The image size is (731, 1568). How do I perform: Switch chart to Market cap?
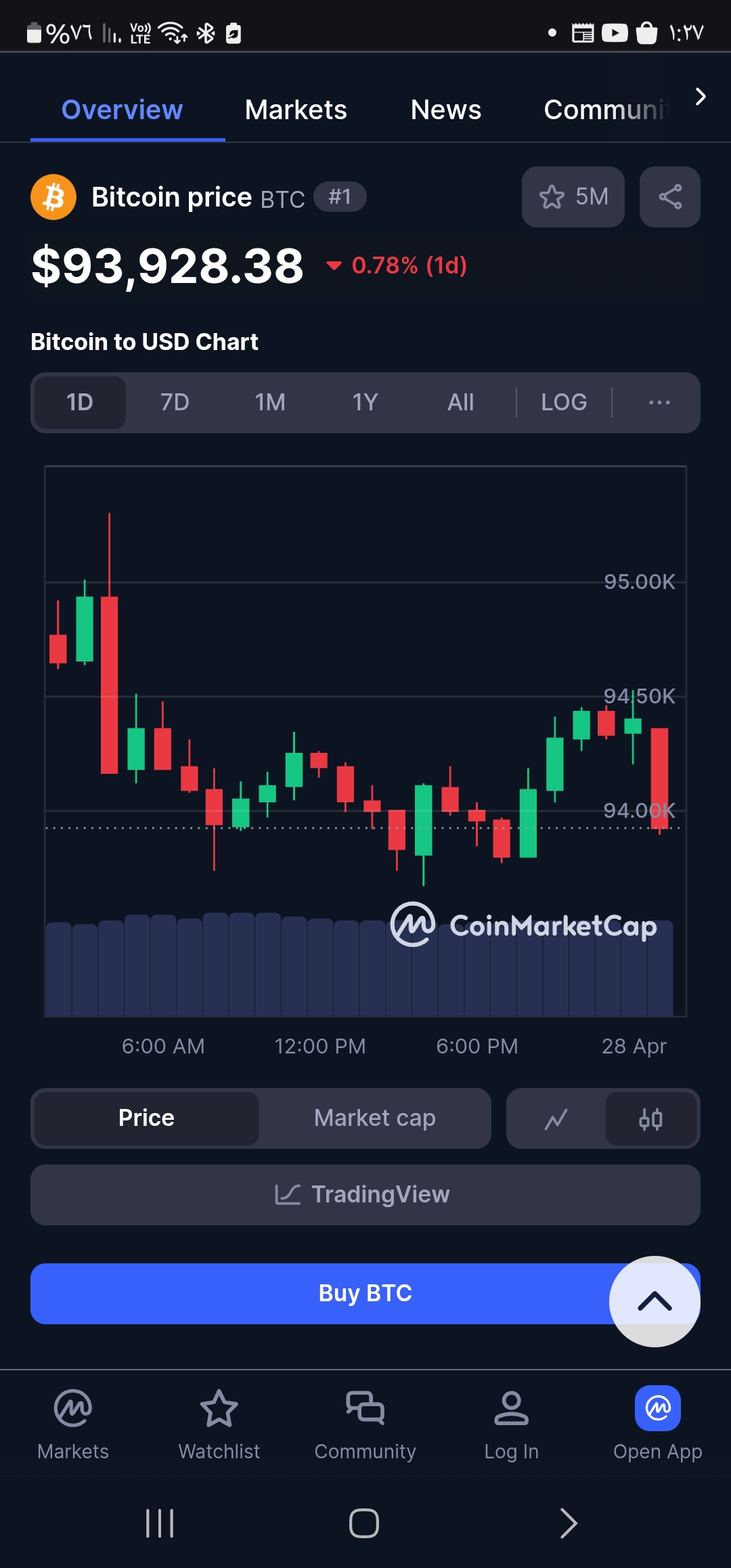click(375, 1118)
